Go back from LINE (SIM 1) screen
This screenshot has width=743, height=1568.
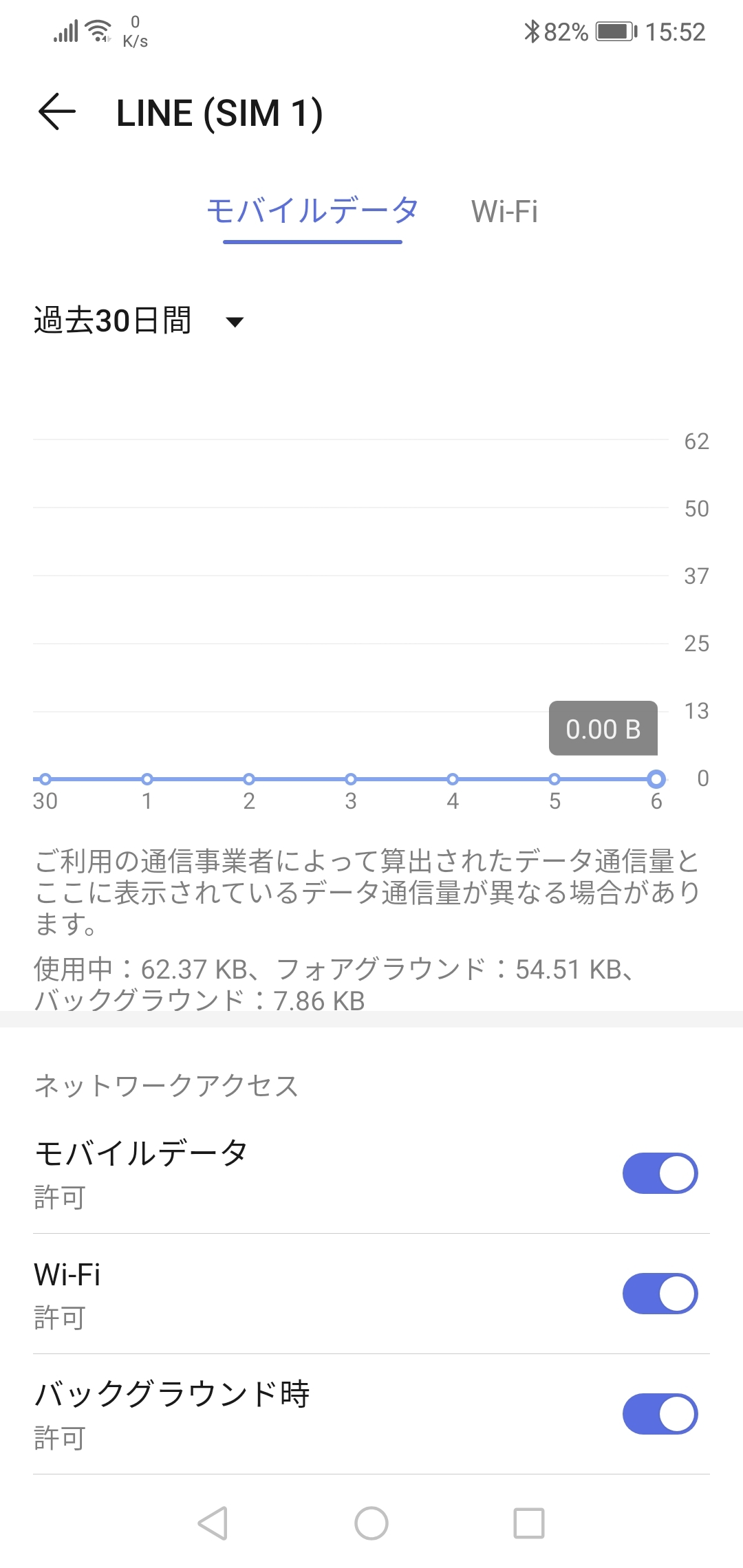(56, 112)
